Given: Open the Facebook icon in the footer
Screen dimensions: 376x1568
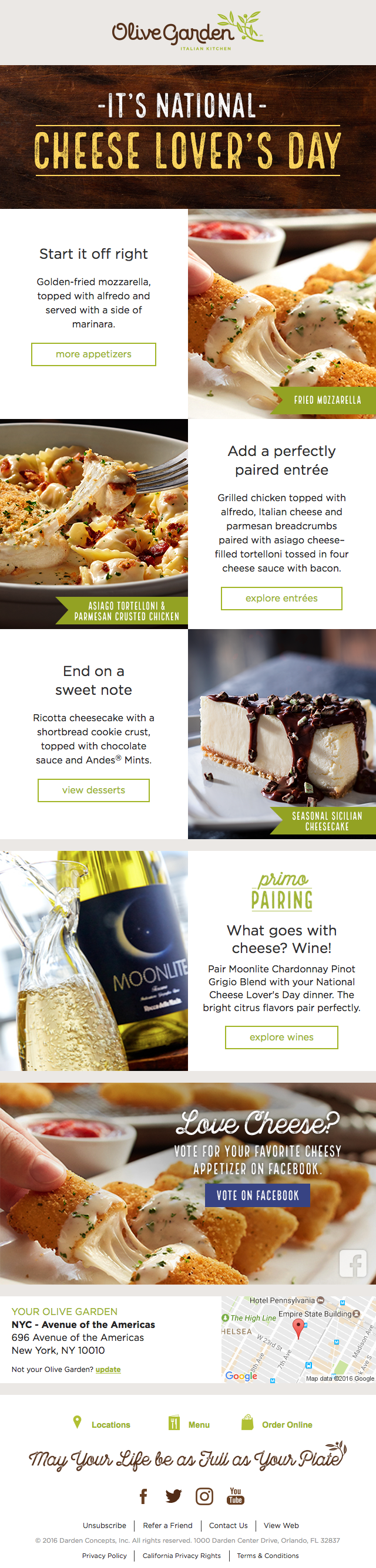Looking at the screenshot, I should tap(144, 1496).
